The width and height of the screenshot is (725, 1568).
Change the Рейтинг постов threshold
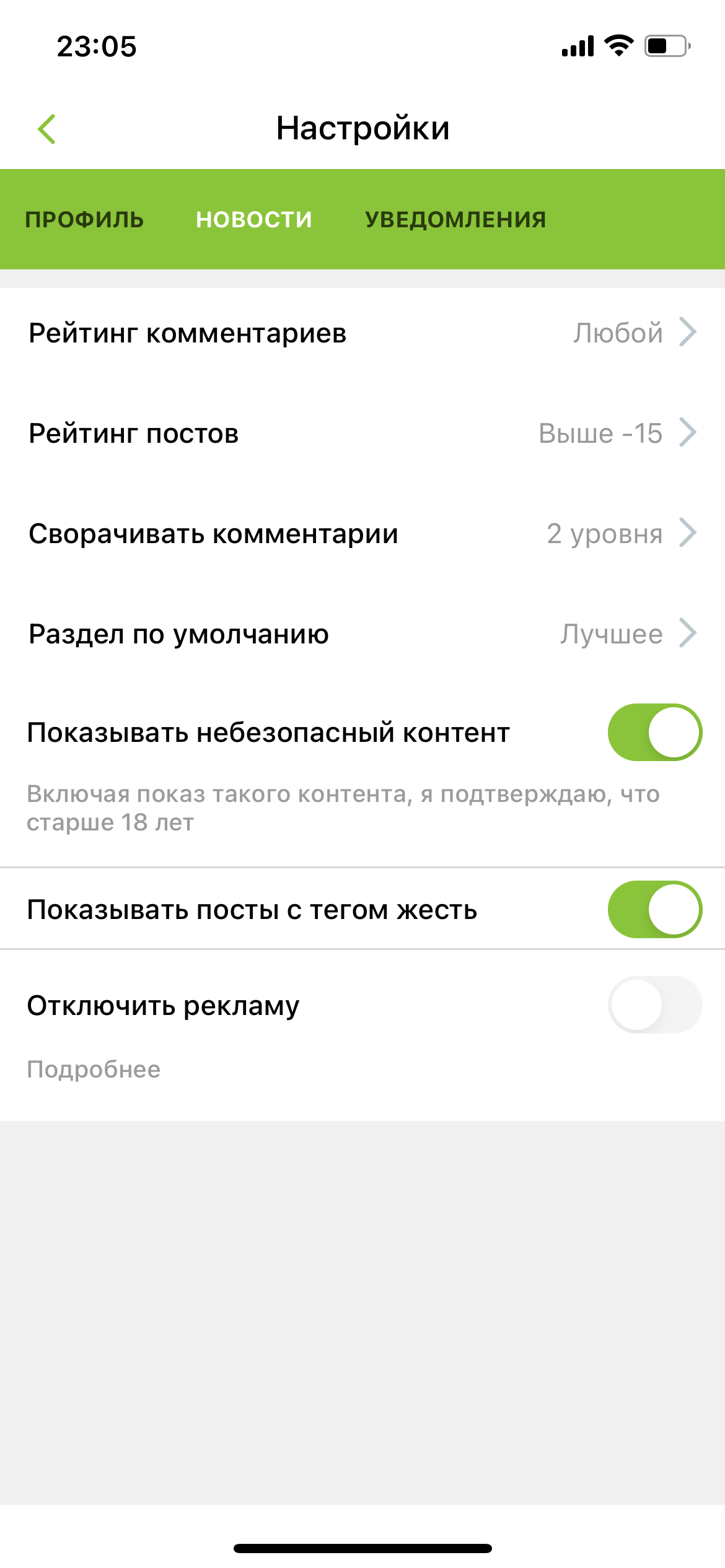pos(362,433)
